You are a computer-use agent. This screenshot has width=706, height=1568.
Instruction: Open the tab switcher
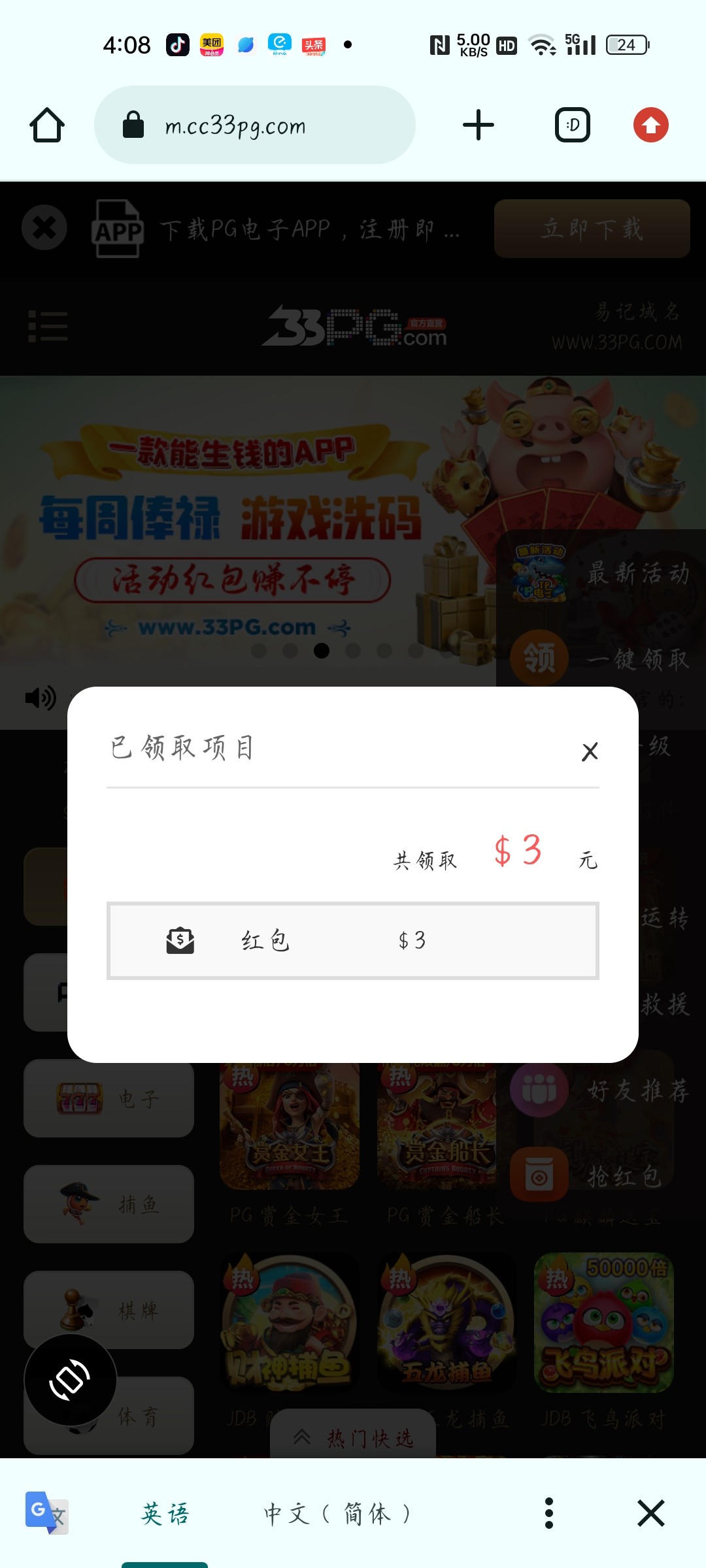click(573, 125)
